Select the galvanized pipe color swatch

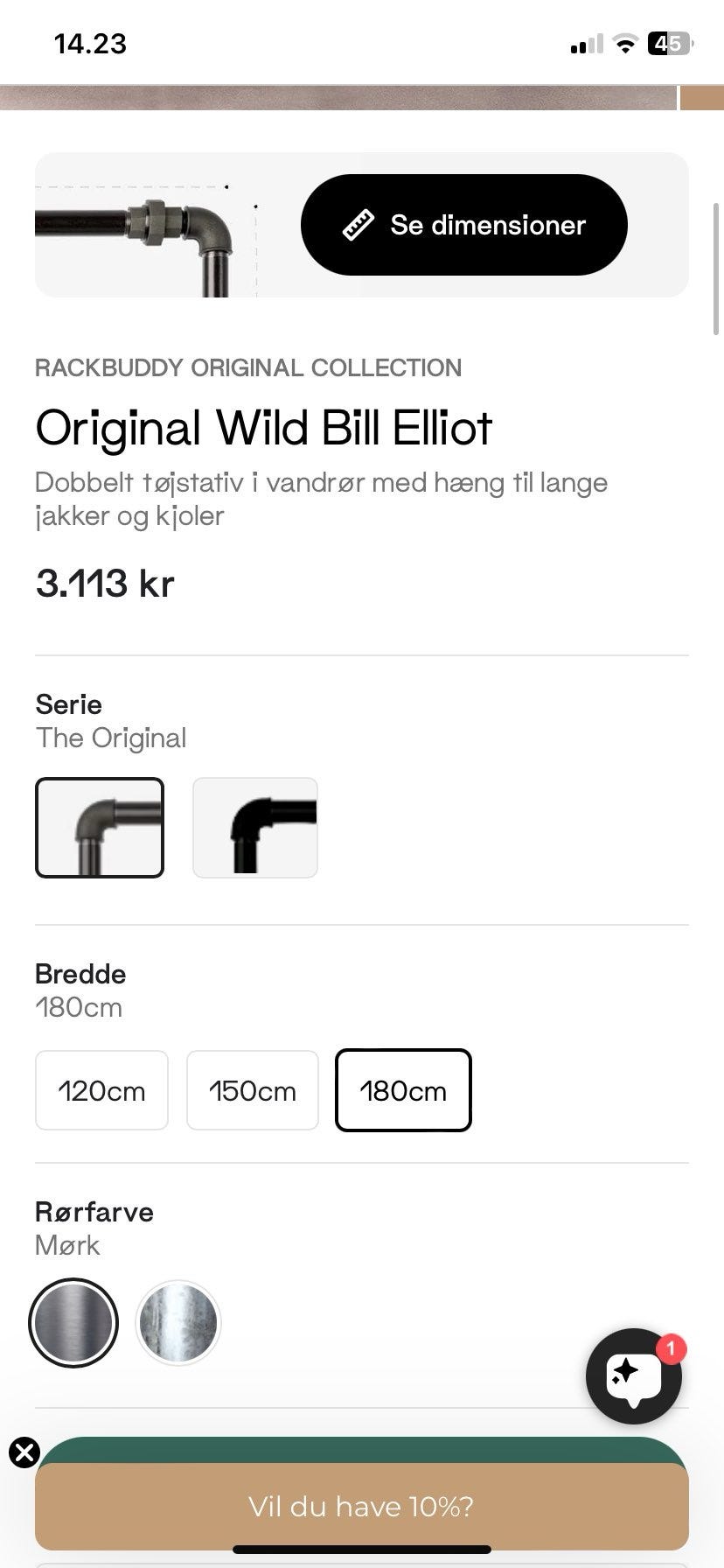(178, 1323)
